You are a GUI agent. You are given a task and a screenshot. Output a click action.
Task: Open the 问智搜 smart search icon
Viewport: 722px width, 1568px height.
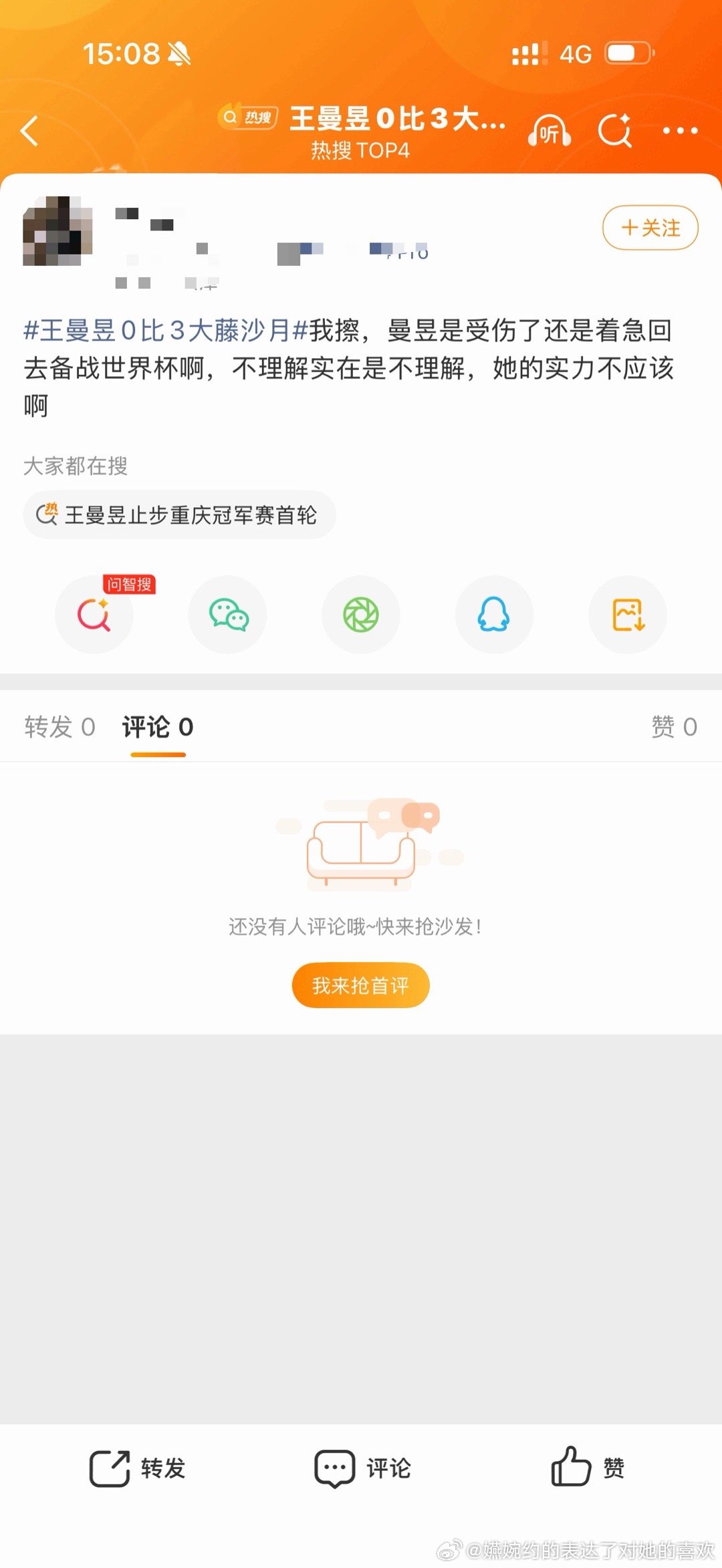pos(94,615)
